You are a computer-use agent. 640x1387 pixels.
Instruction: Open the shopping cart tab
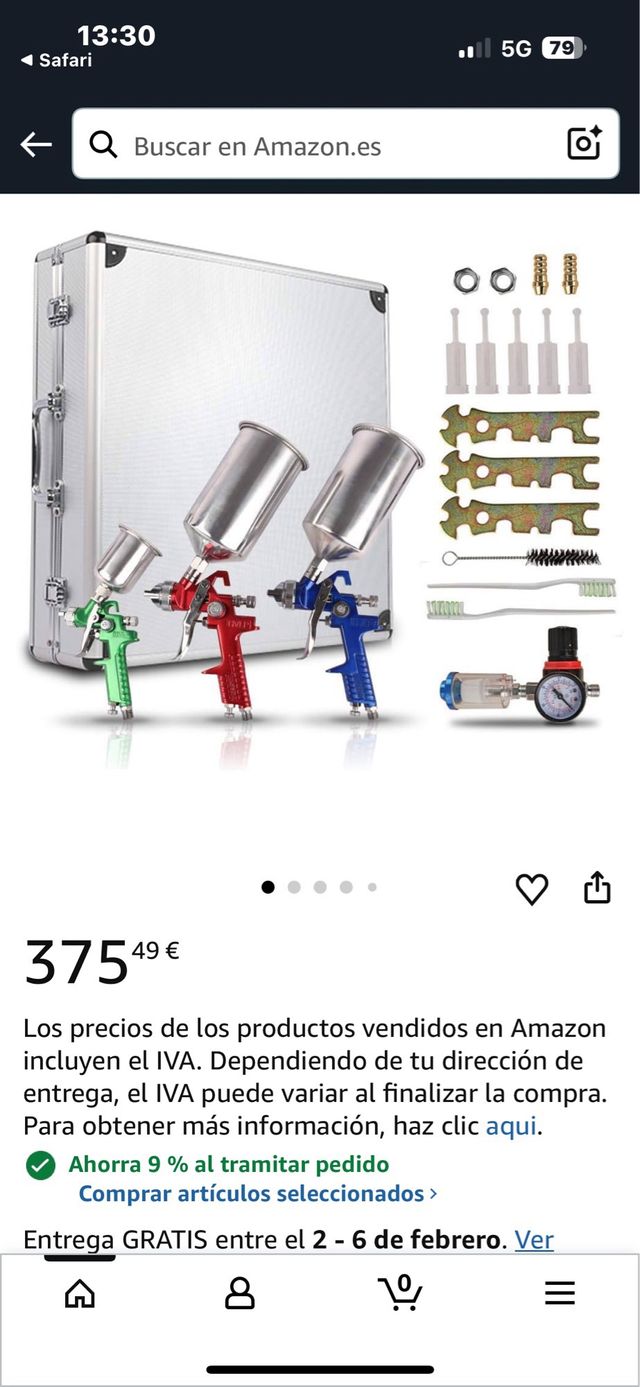401,1292
